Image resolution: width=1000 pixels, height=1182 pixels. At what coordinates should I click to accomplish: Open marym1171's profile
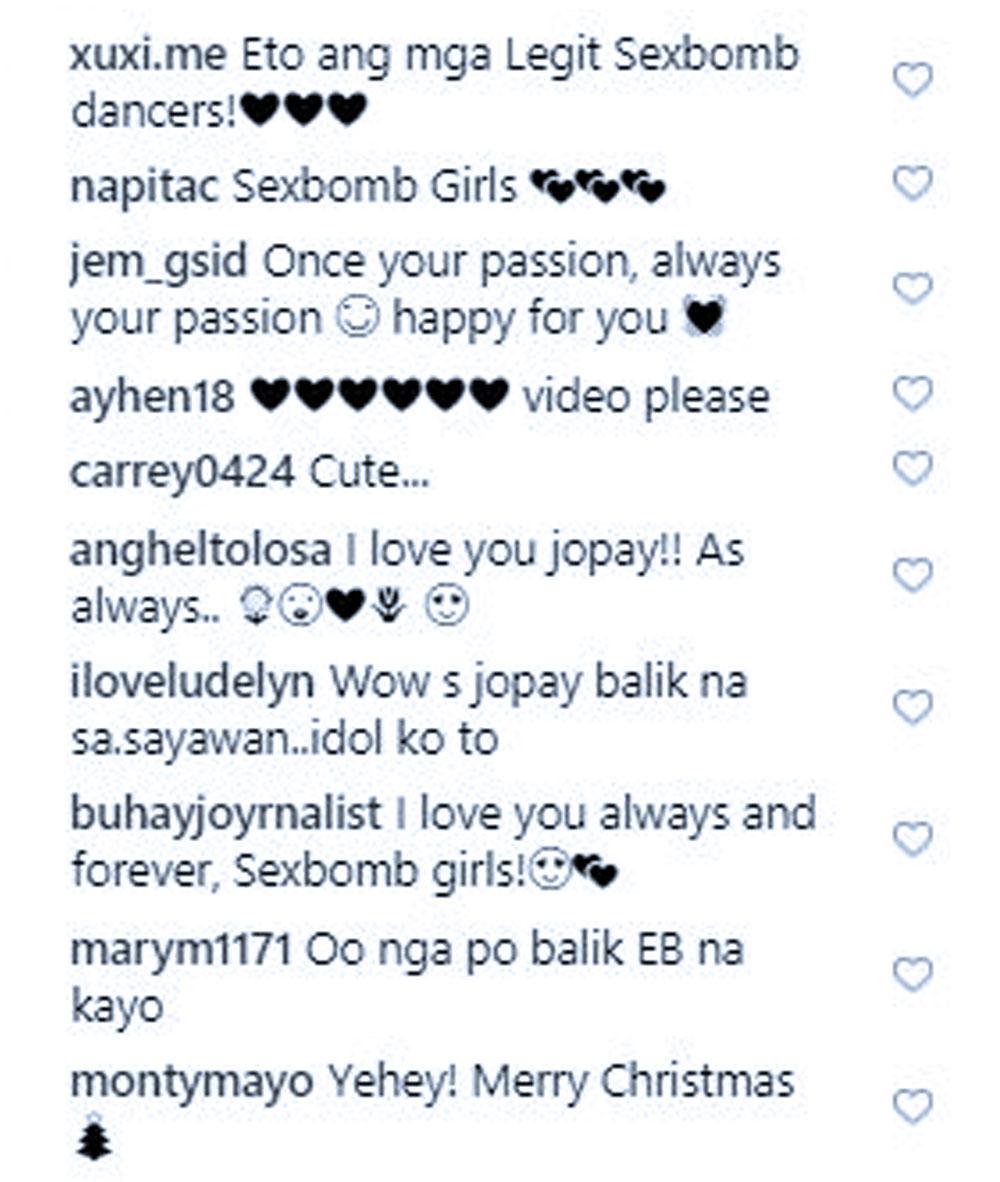pyautogui.click(x=180, y=950)
